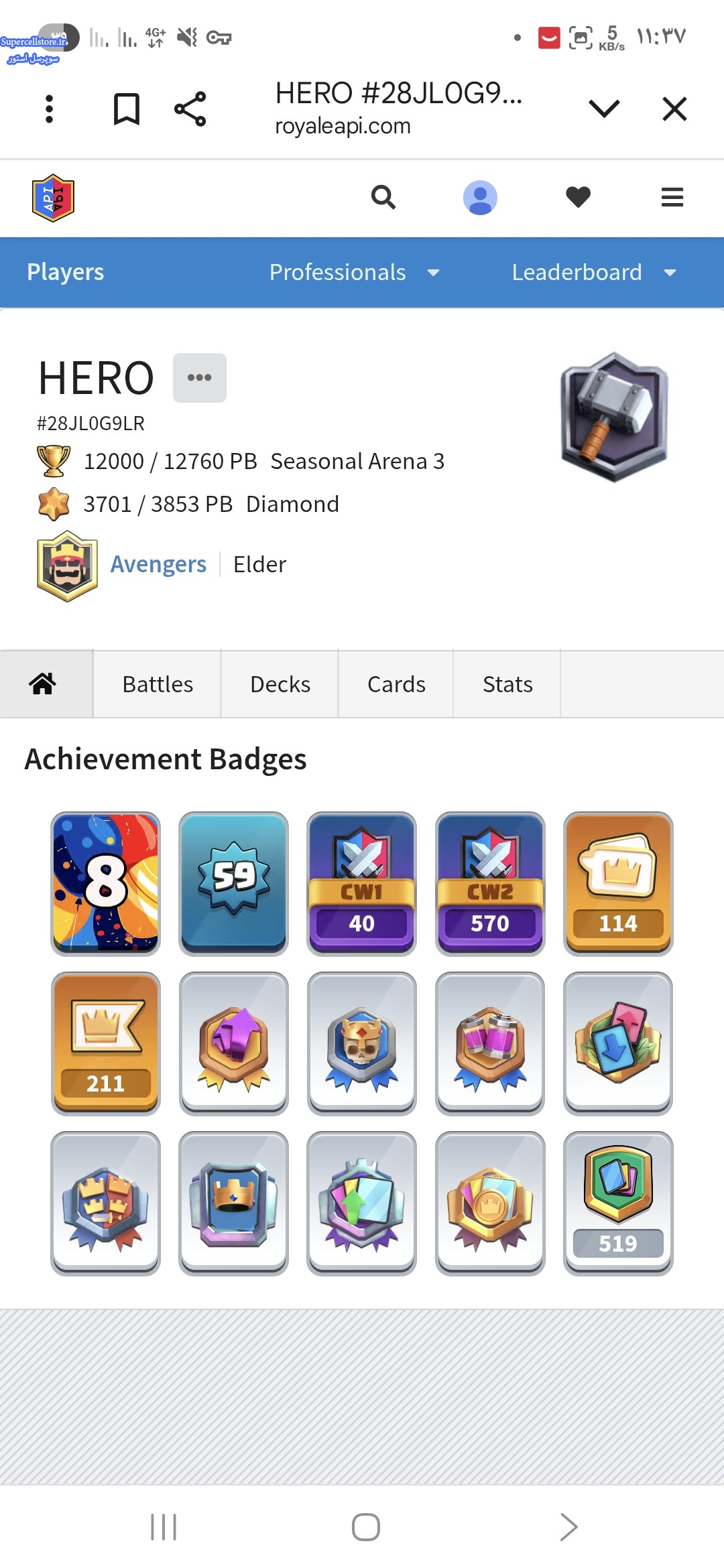Open RoyaleAPI home logo
Image resolution: width=724 pixels, height=1568 pixels.
point(53,198)
